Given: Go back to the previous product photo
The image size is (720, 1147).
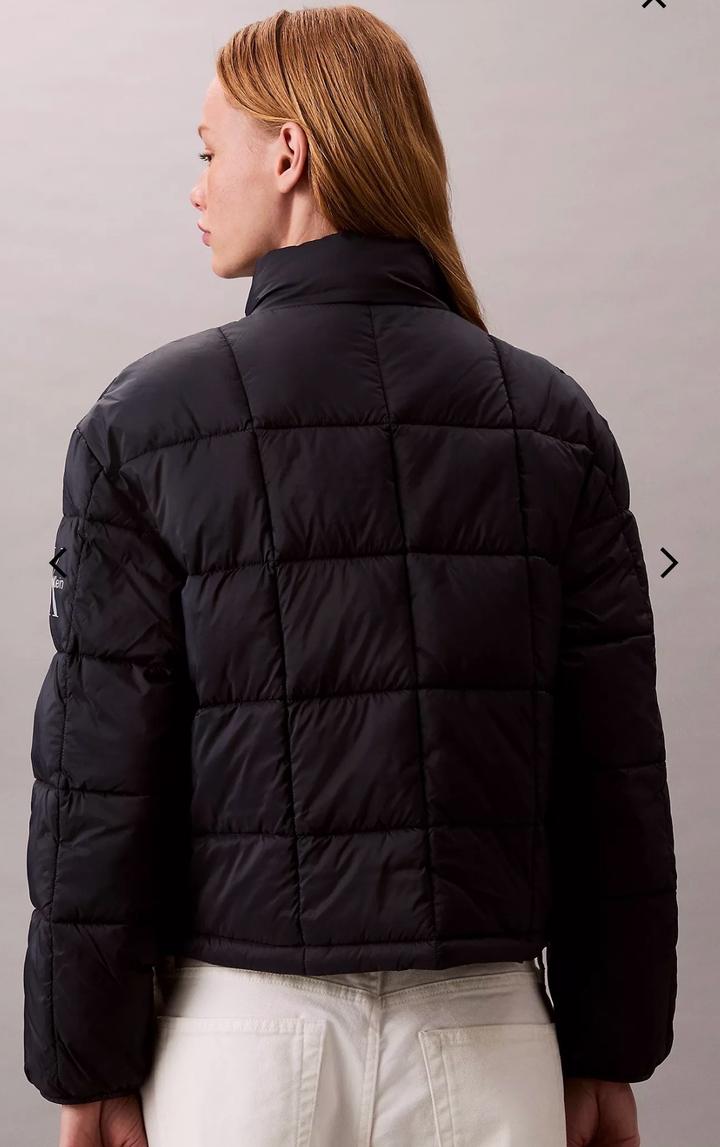Looking at the screenshot, I should point(57,563).
